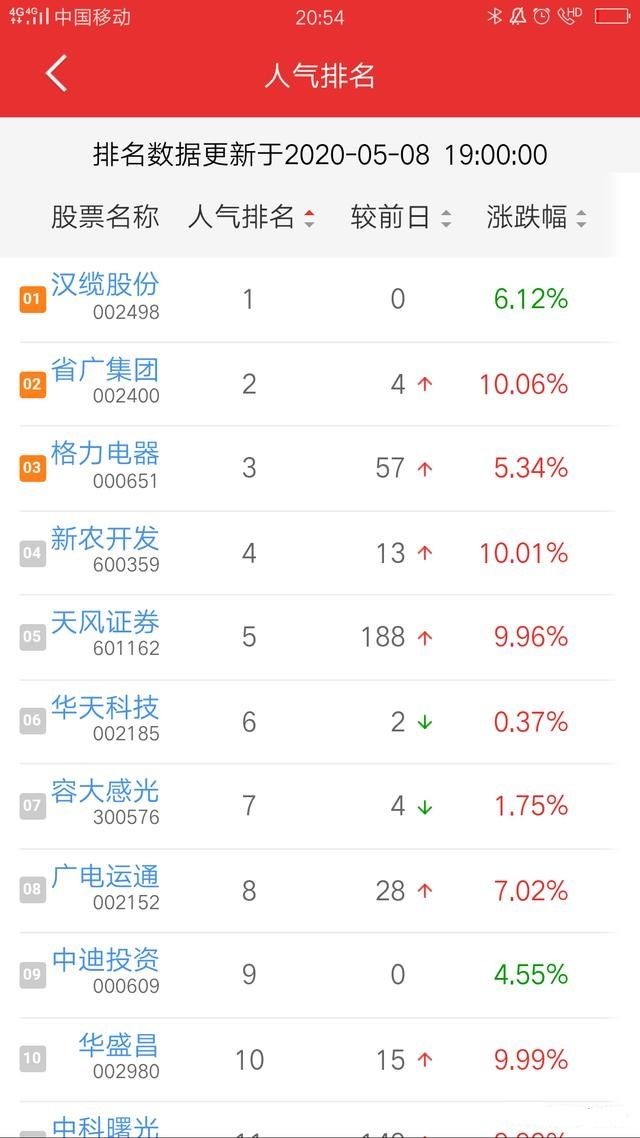View 华天科技 002185 details
This screenshot has height=1138, width=640.
tap(105, 719)
